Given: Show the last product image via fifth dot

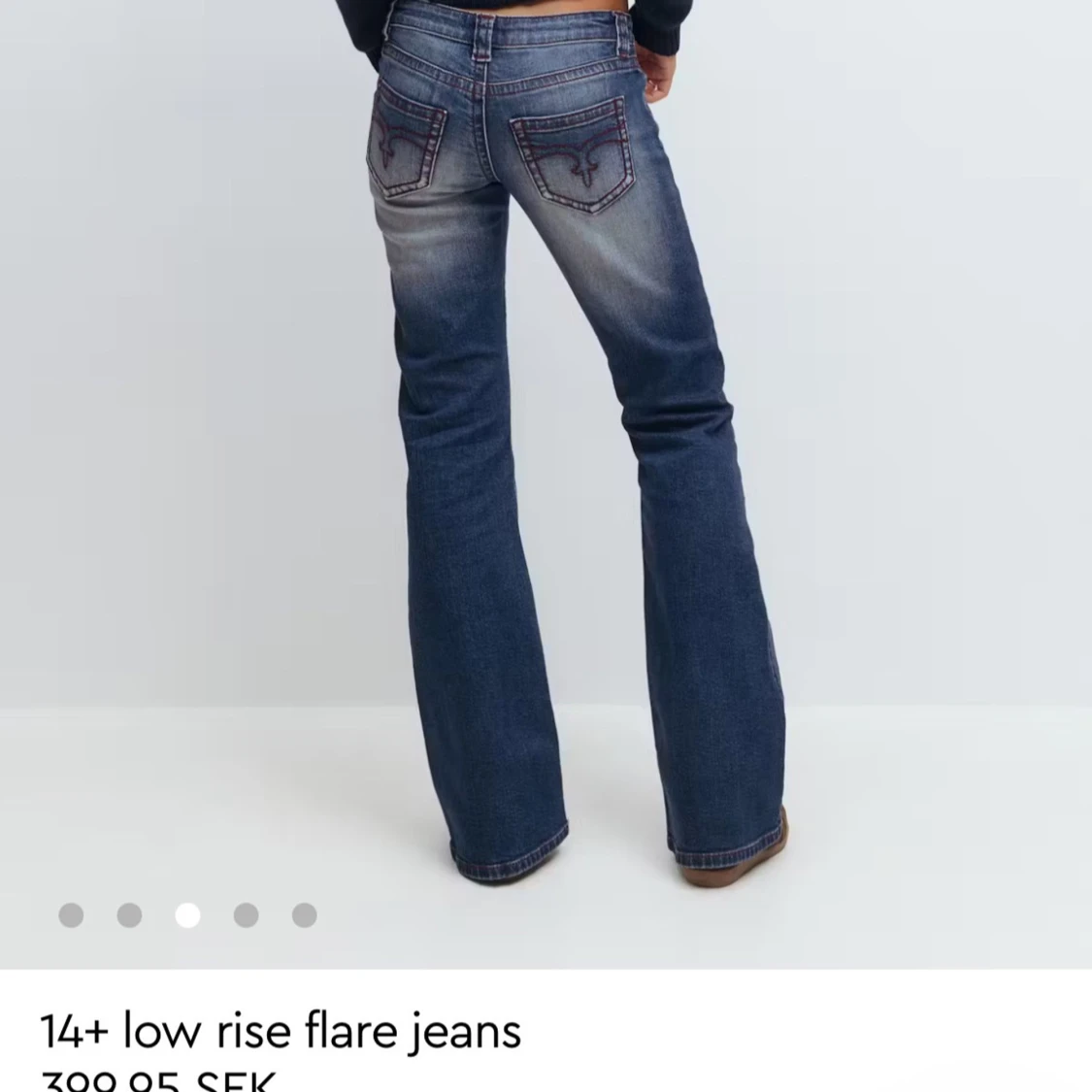Looking at the screenshot, I should click(305, 915).
